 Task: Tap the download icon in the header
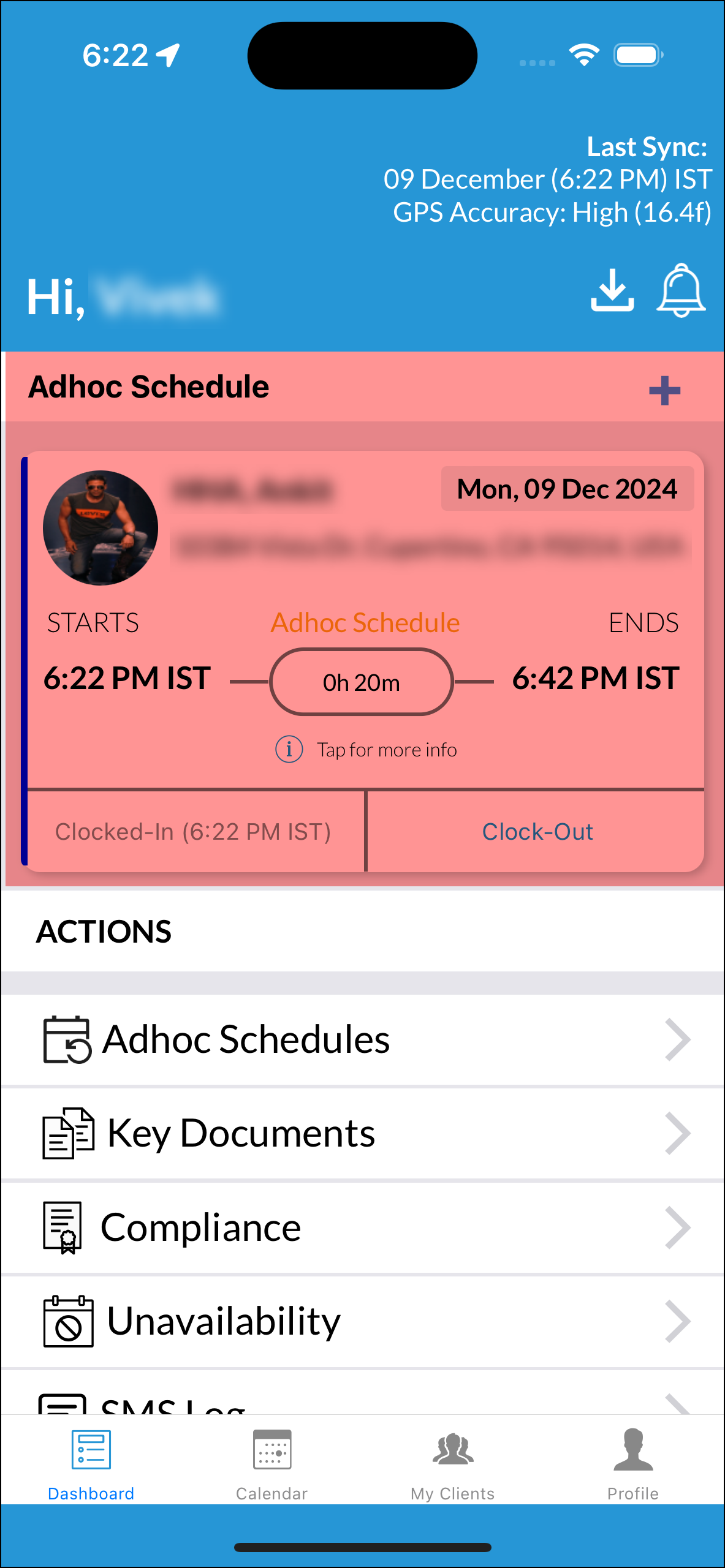pyautogui.click(x=612, y=290)
